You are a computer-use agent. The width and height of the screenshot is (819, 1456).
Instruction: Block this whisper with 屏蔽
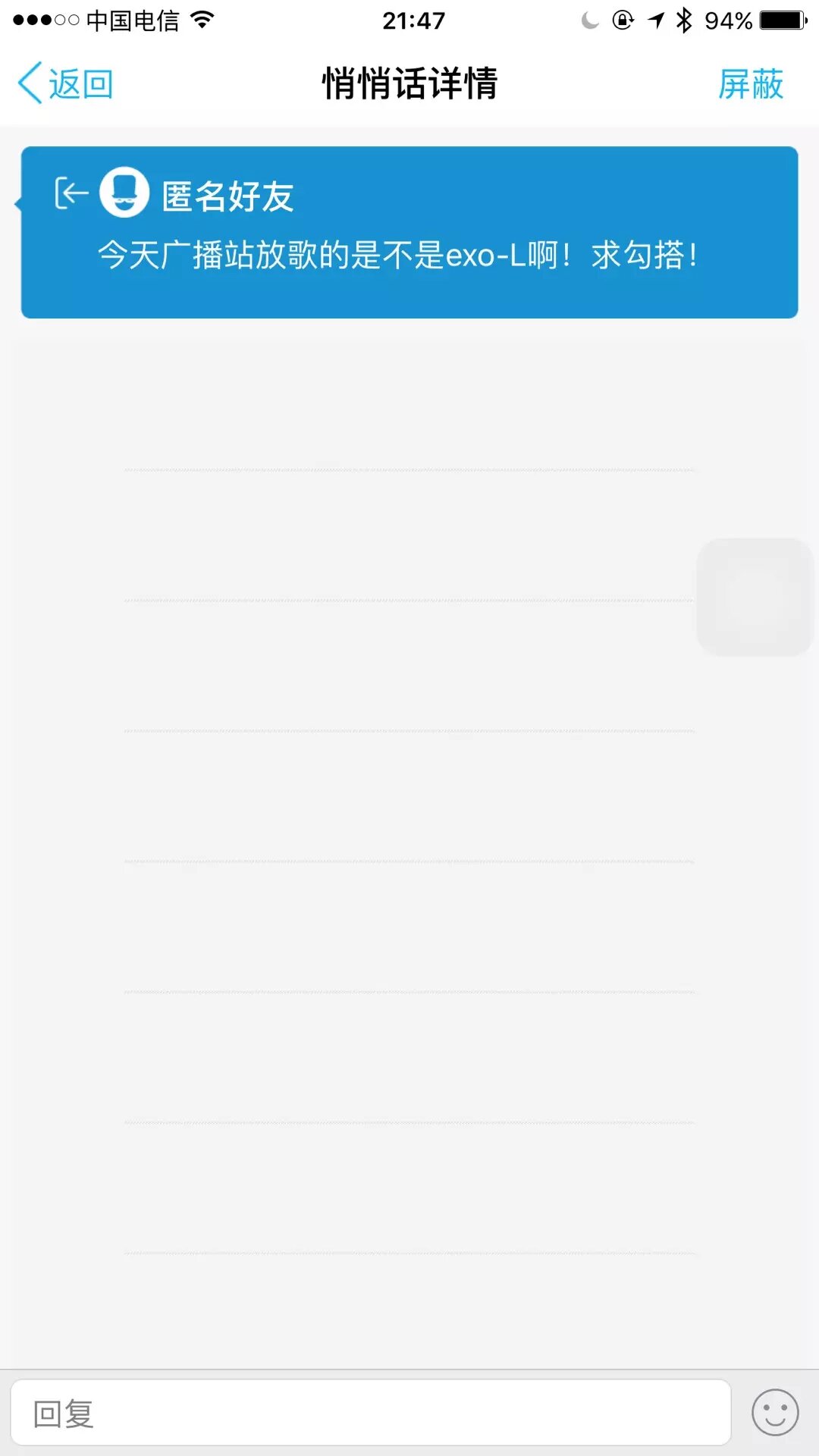750,83
